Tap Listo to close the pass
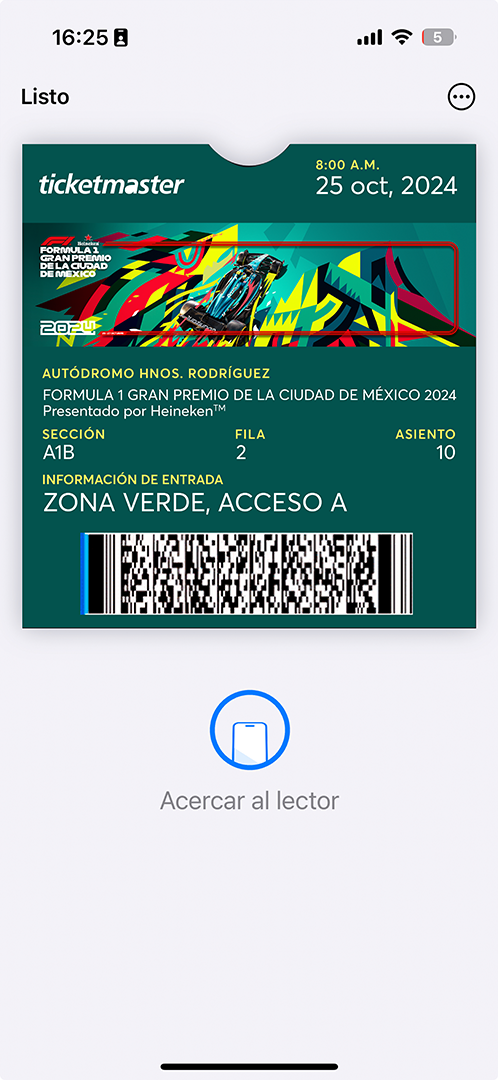Viewport: 498px width, 1080px height. (45, 96)
